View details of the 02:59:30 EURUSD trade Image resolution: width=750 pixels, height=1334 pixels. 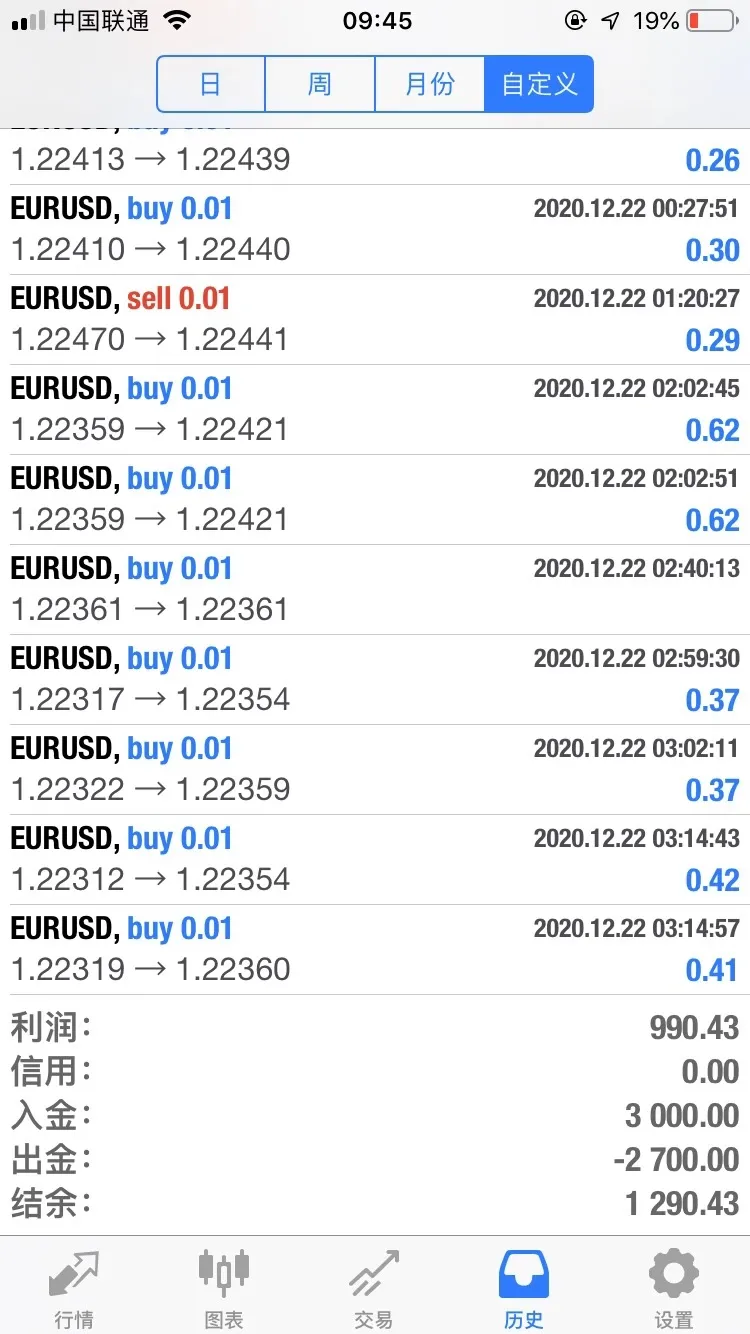pos(375,680)
